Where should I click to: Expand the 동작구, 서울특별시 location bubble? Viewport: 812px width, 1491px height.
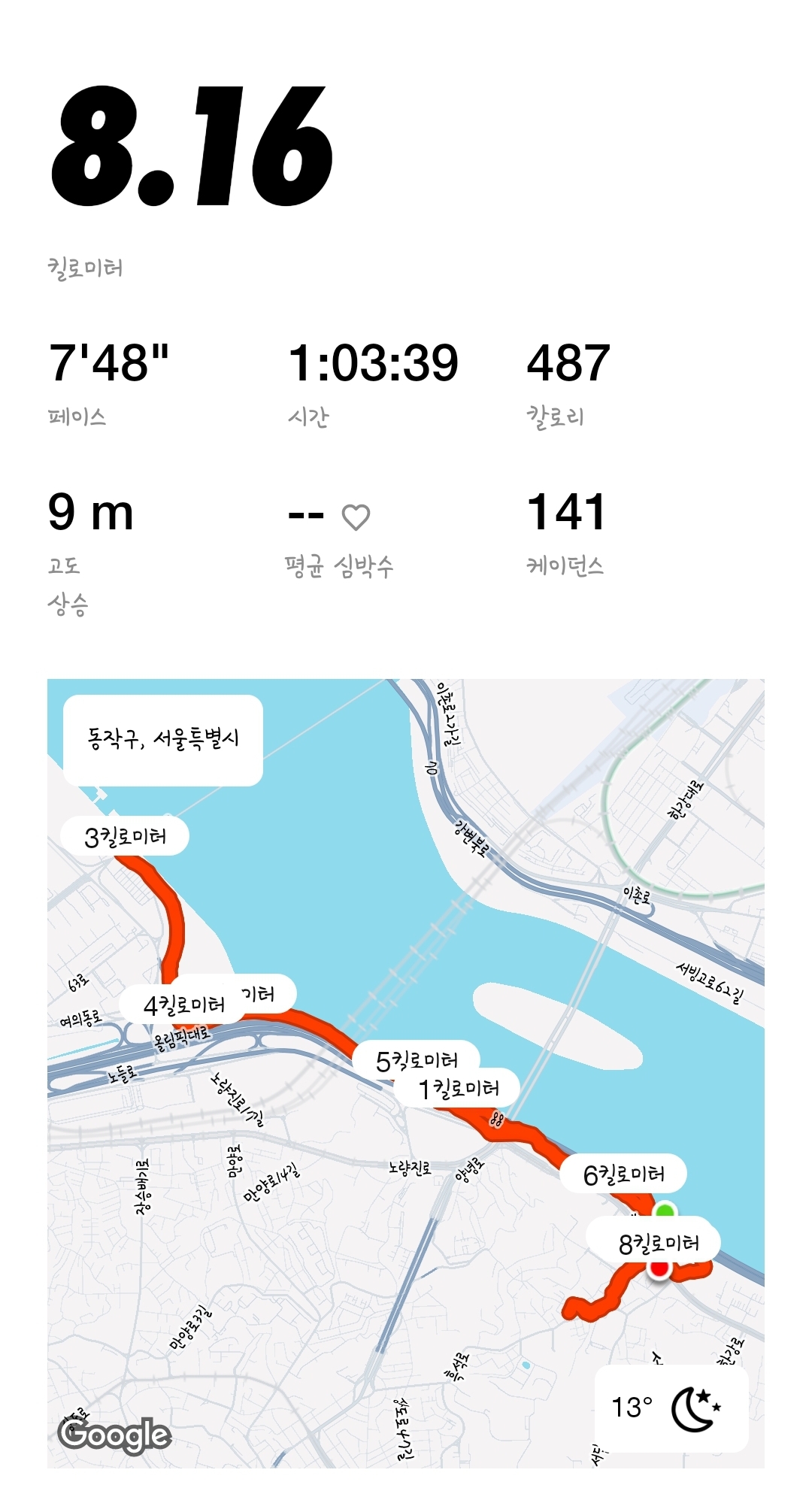(165, 739)
